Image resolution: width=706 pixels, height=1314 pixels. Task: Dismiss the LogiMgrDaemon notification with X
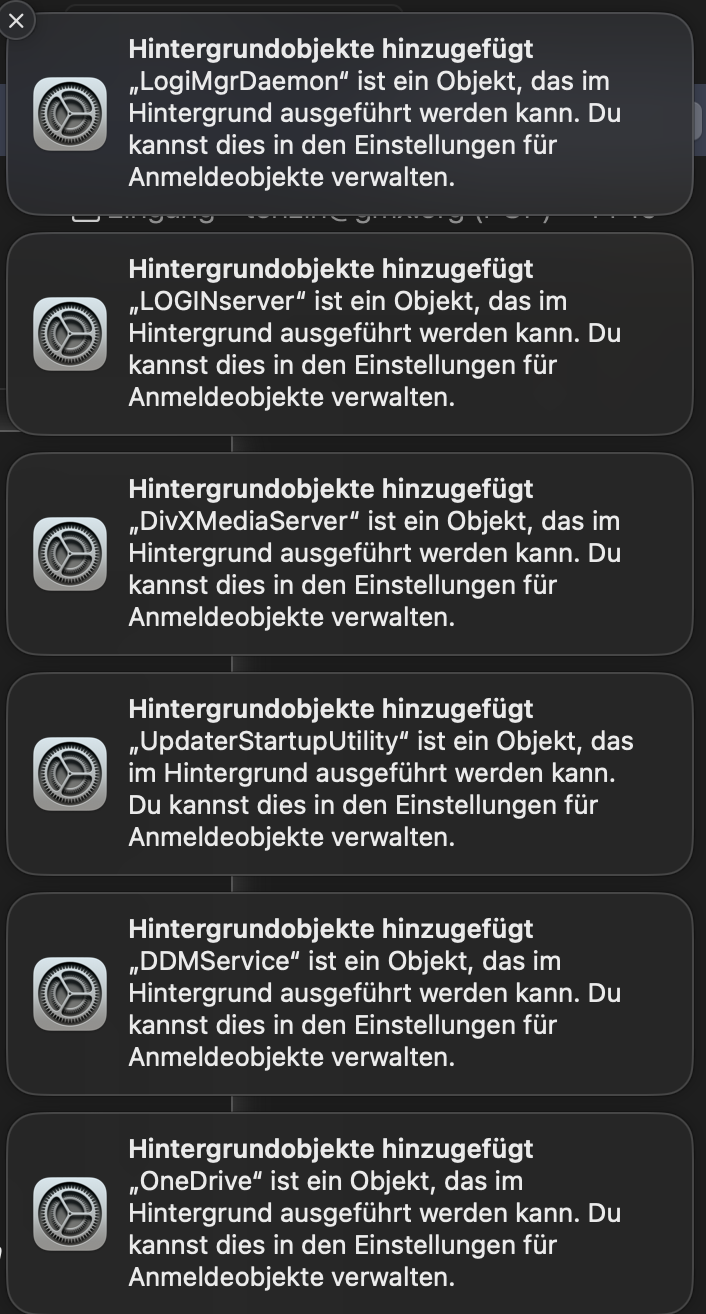(16, 20)
